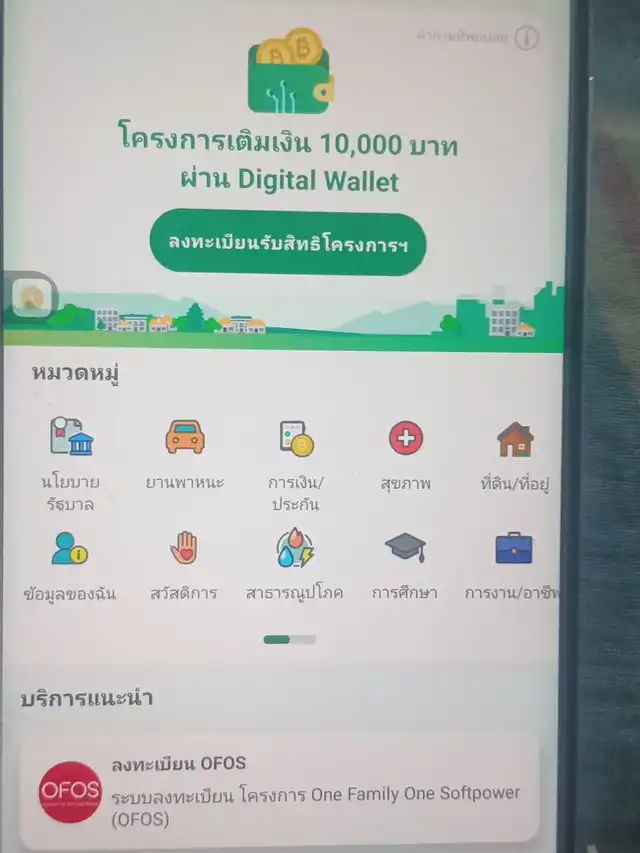Image resolution: width=640 pixels, height=853 pixels.
Task: Tap ลงทะเบียนรับสิทธิโครงการฯ register button
Action: point(288,244)
